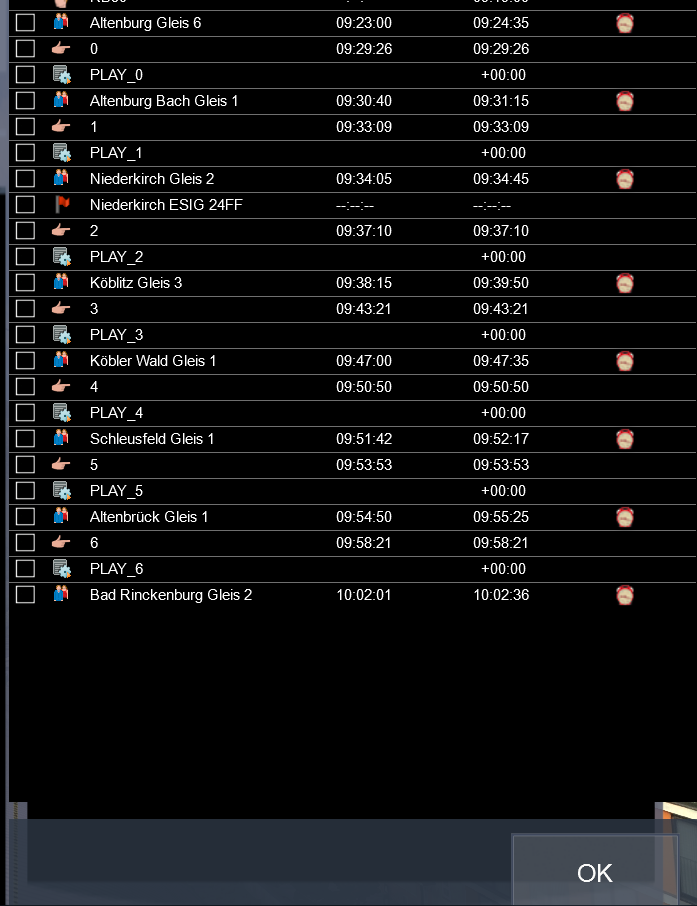Check the box beside PLAY_0
This screenshot has height=906, width=697.
(25, 75)
